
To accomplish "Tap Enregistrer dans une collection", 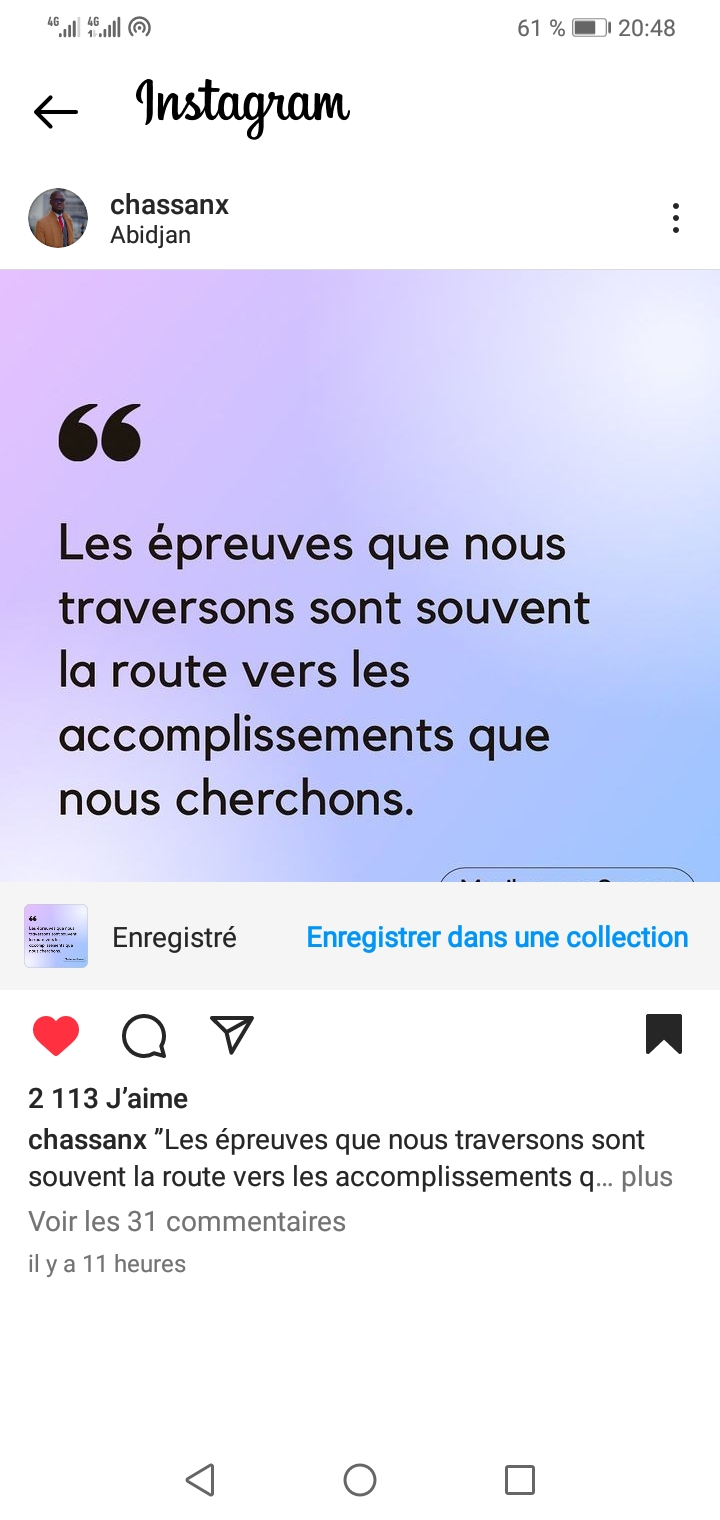I will point(497,937).
